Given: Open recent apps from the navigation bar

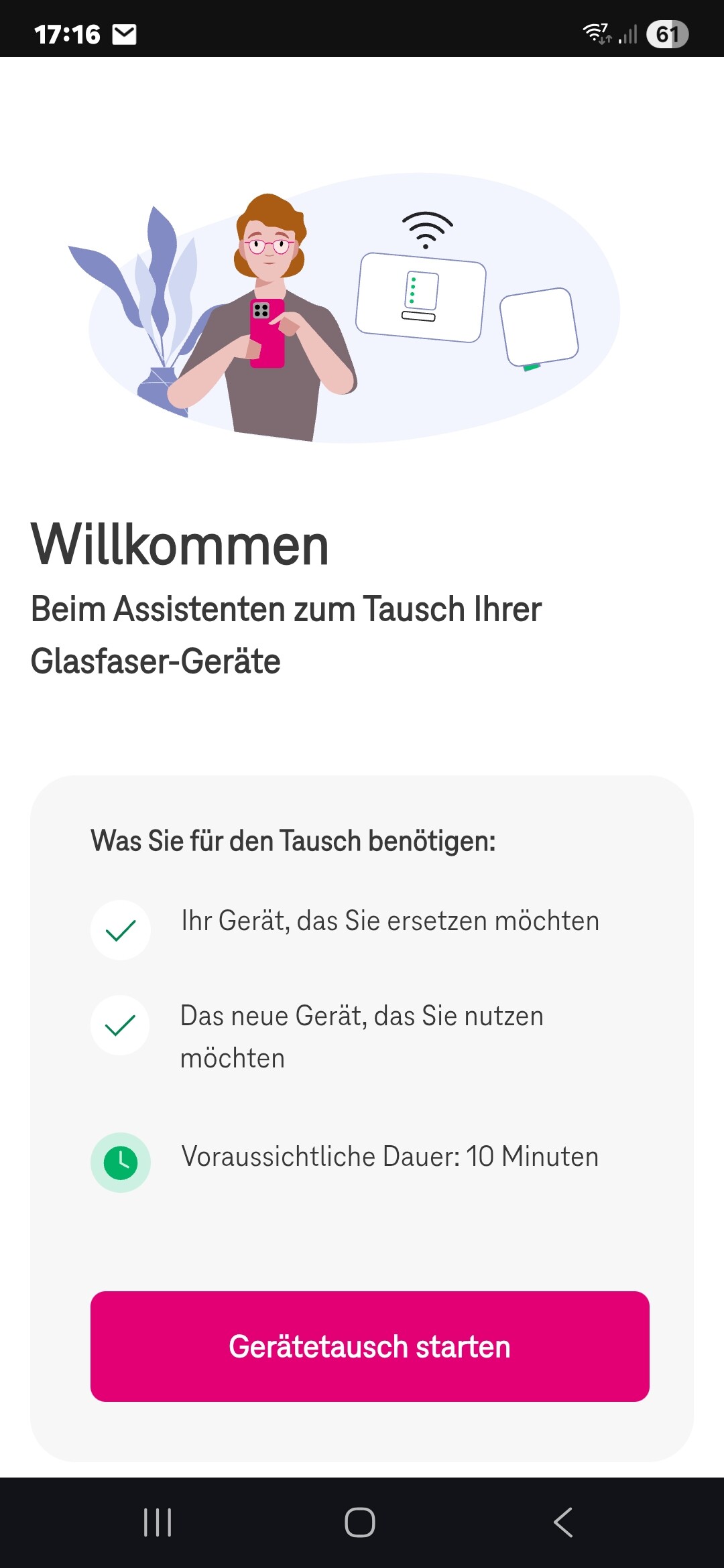Looking at the screenshot, I should click(x=158, y=1522).
